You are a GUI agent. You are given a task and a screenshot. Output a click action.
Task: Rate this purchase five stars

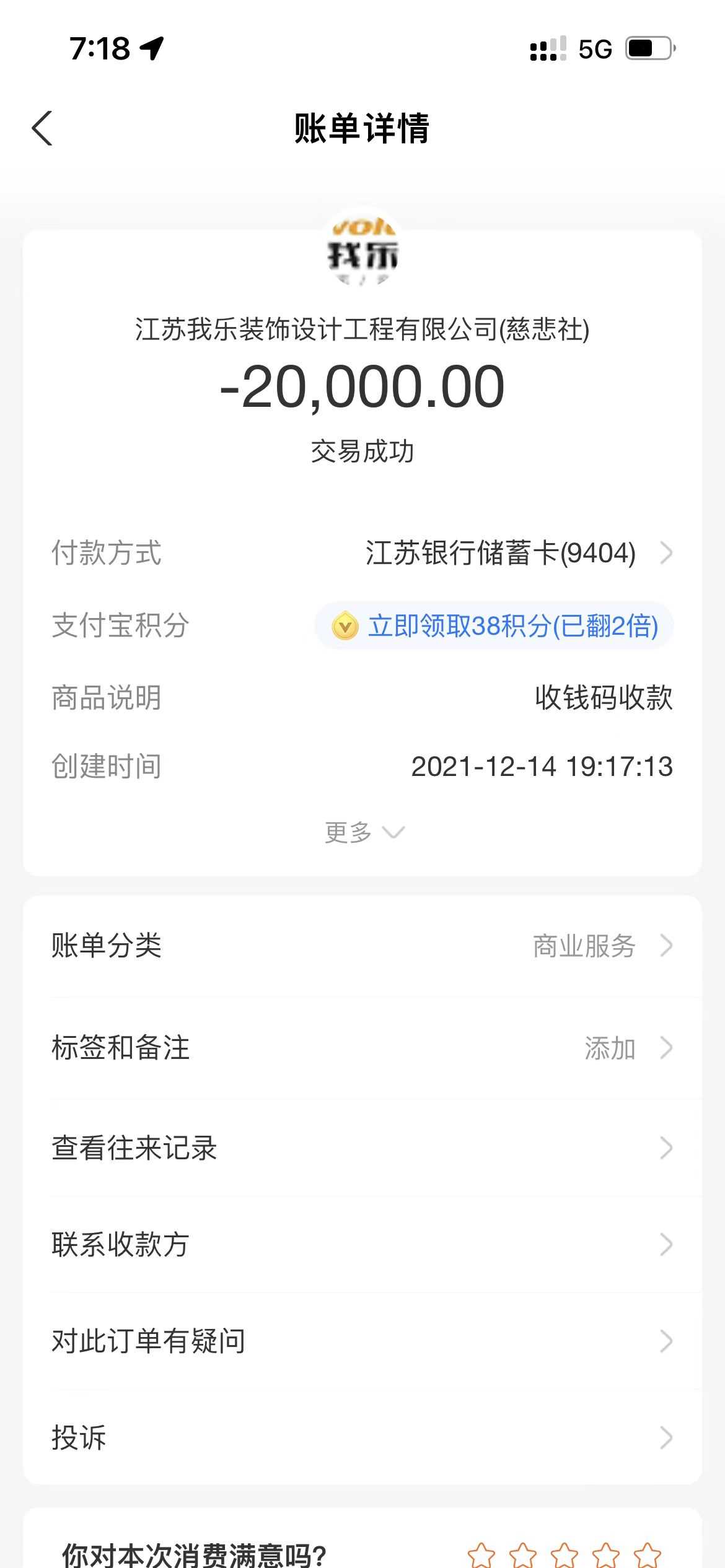pos(647,1554)
